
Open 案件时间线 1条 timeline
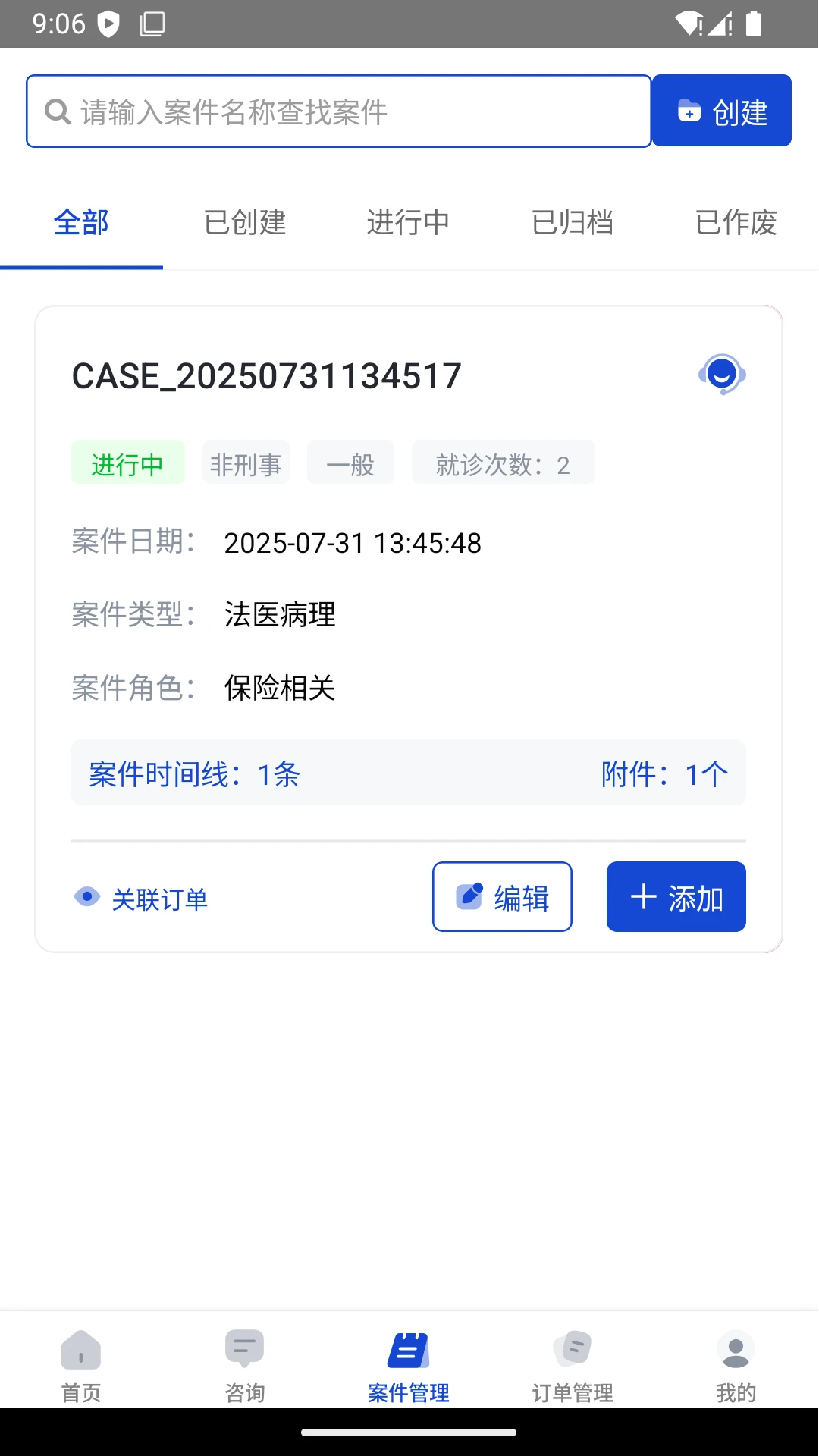tap(195, 774)
